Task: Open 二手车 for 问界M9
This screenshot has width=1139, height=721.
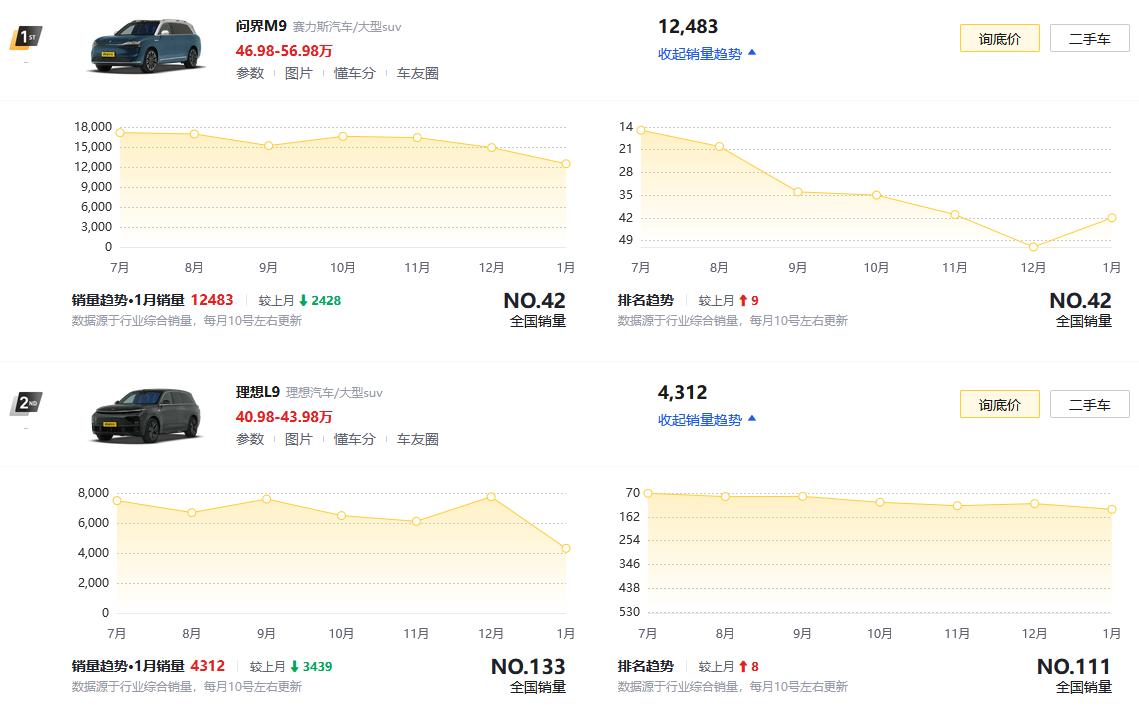Action: point(1089,39)
